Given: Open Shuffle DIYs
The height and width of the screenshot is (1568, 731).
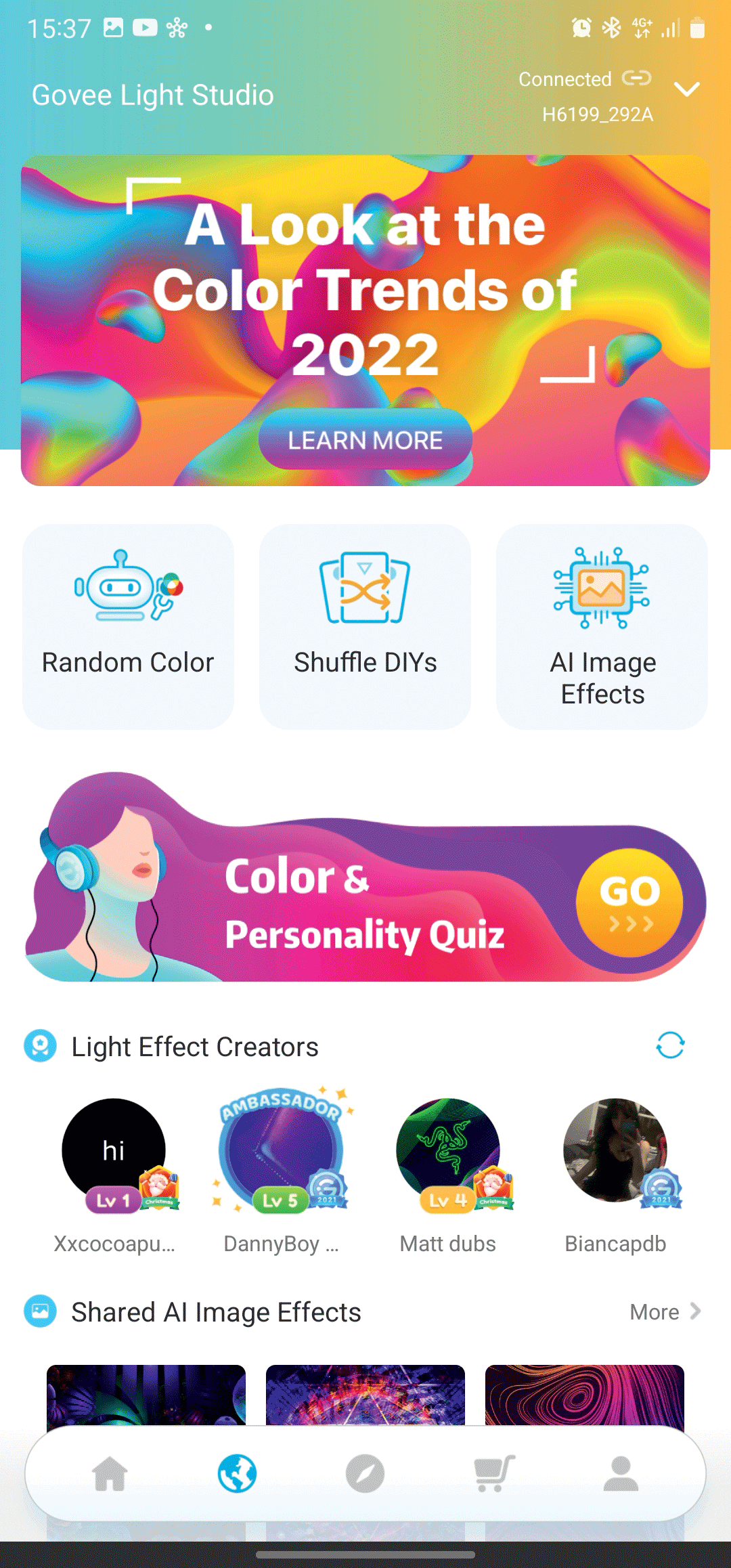Looking at the screenshot, I should pos(365,626).
